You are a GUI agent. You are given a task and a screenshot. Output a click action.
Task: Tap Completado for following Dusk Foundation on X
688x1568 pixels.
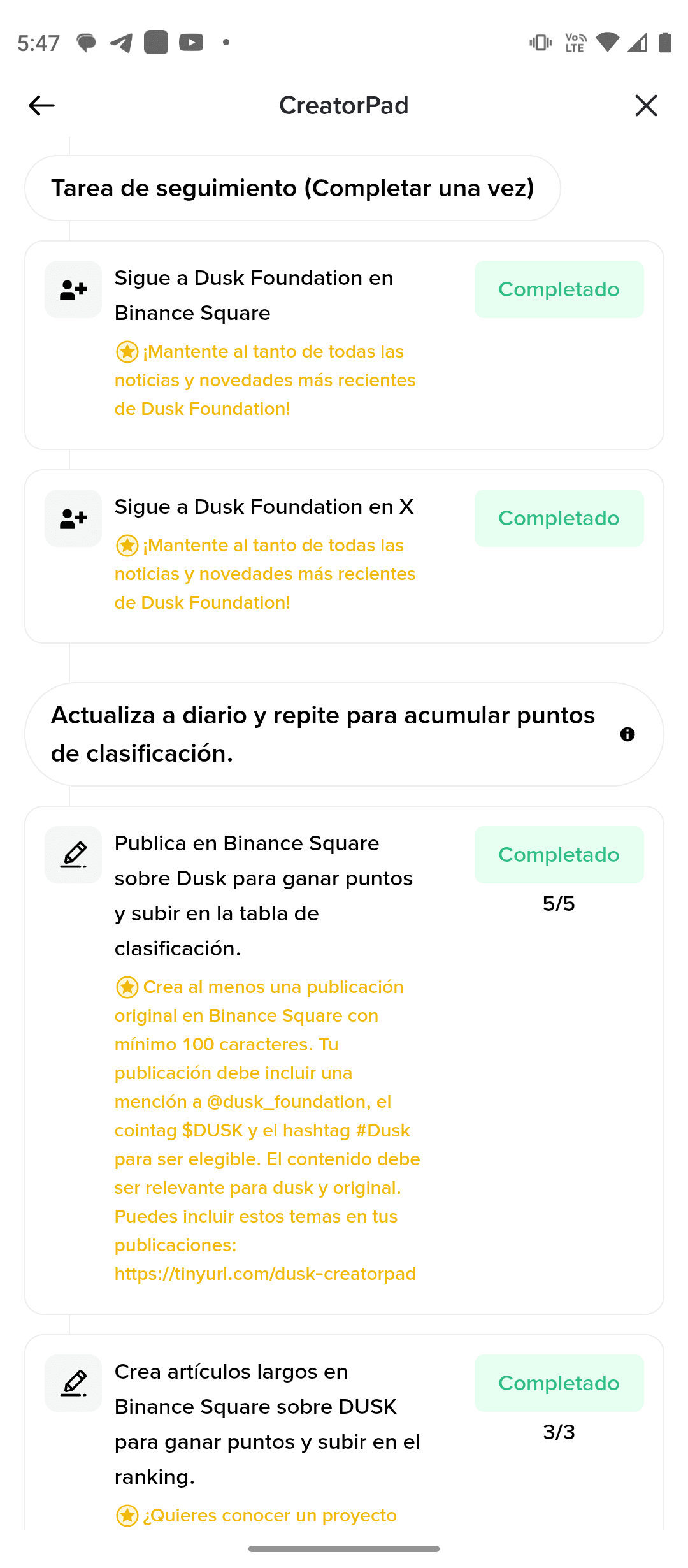[x=559, y=518]
